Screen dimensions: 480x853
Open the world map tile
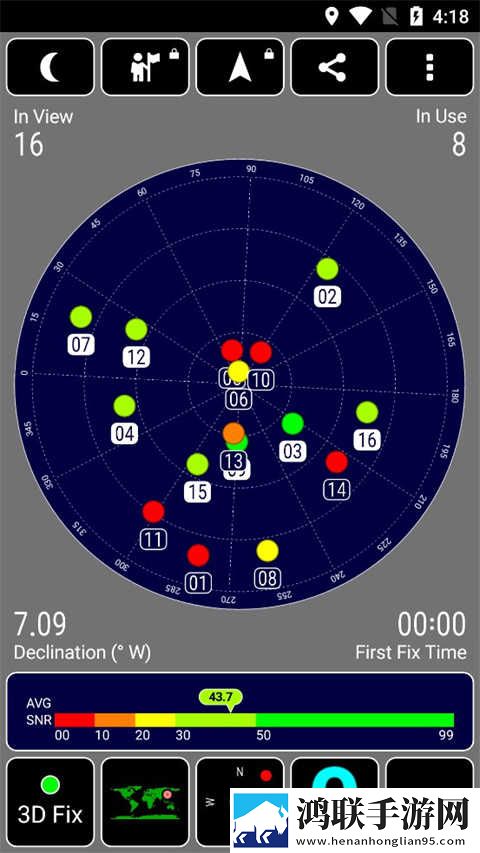click(x=145, y=802)
